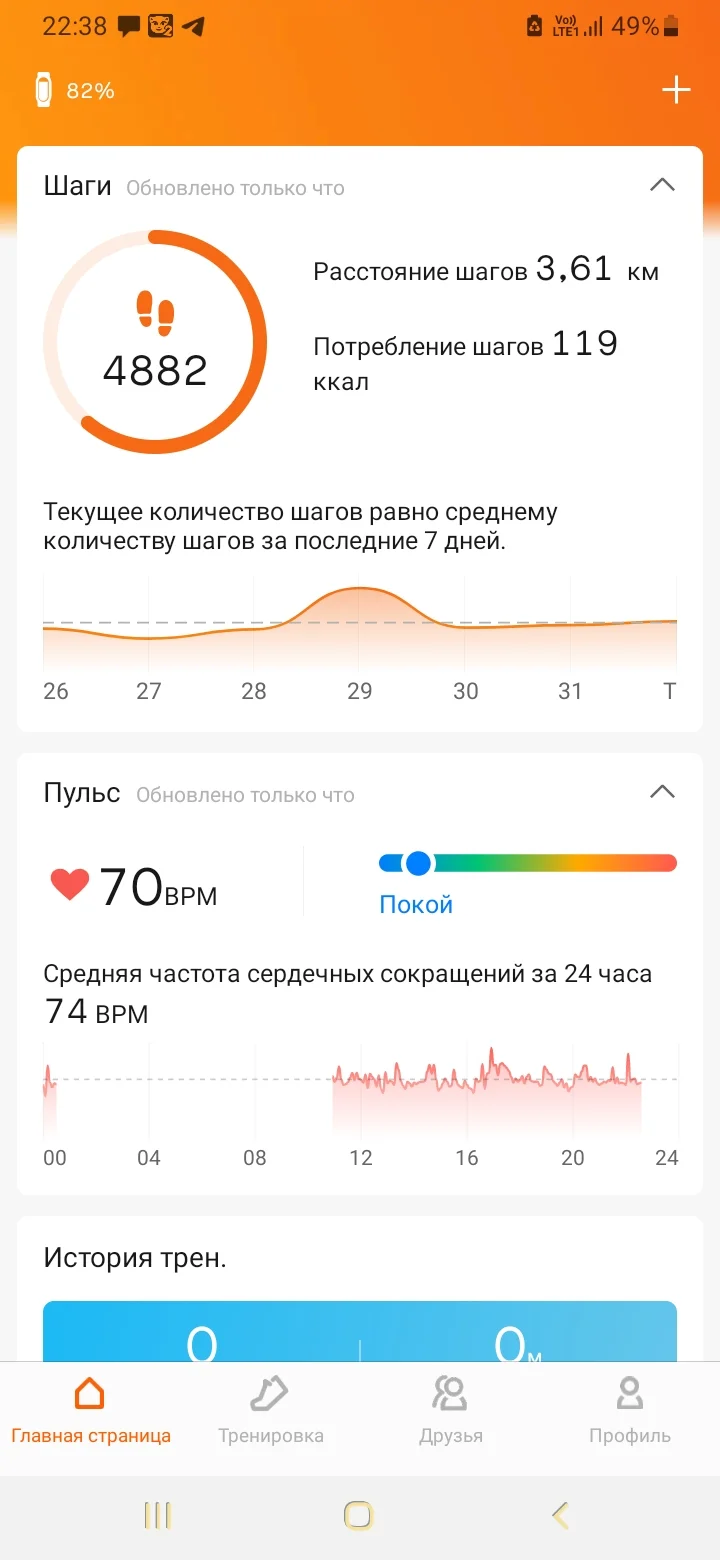This screenshot has height=1560, width=720.
Task: Switch to the Друзья tab
Action: tap(450, 1410)
